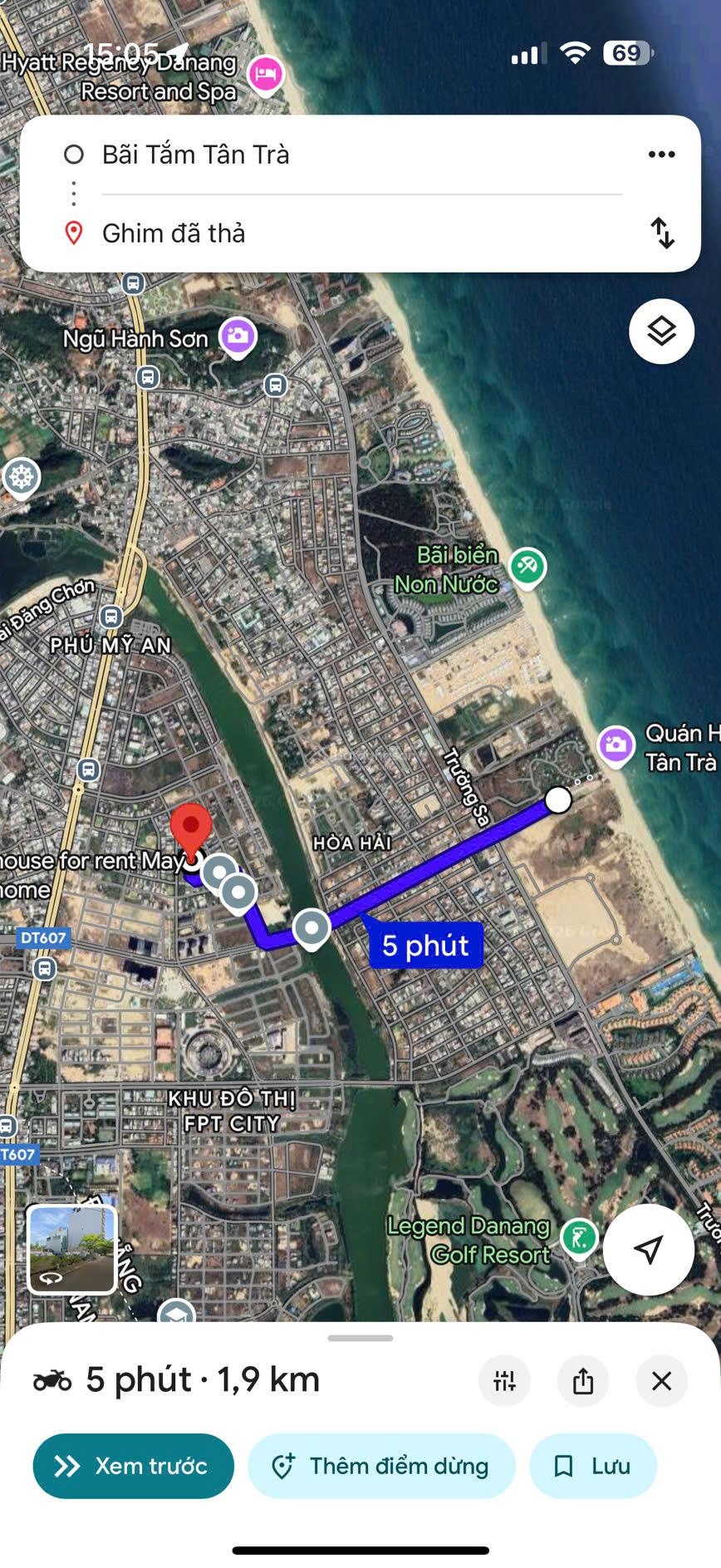The image size is (721, 1568).
Task: Open route options filter icon
Action: 504,1380
